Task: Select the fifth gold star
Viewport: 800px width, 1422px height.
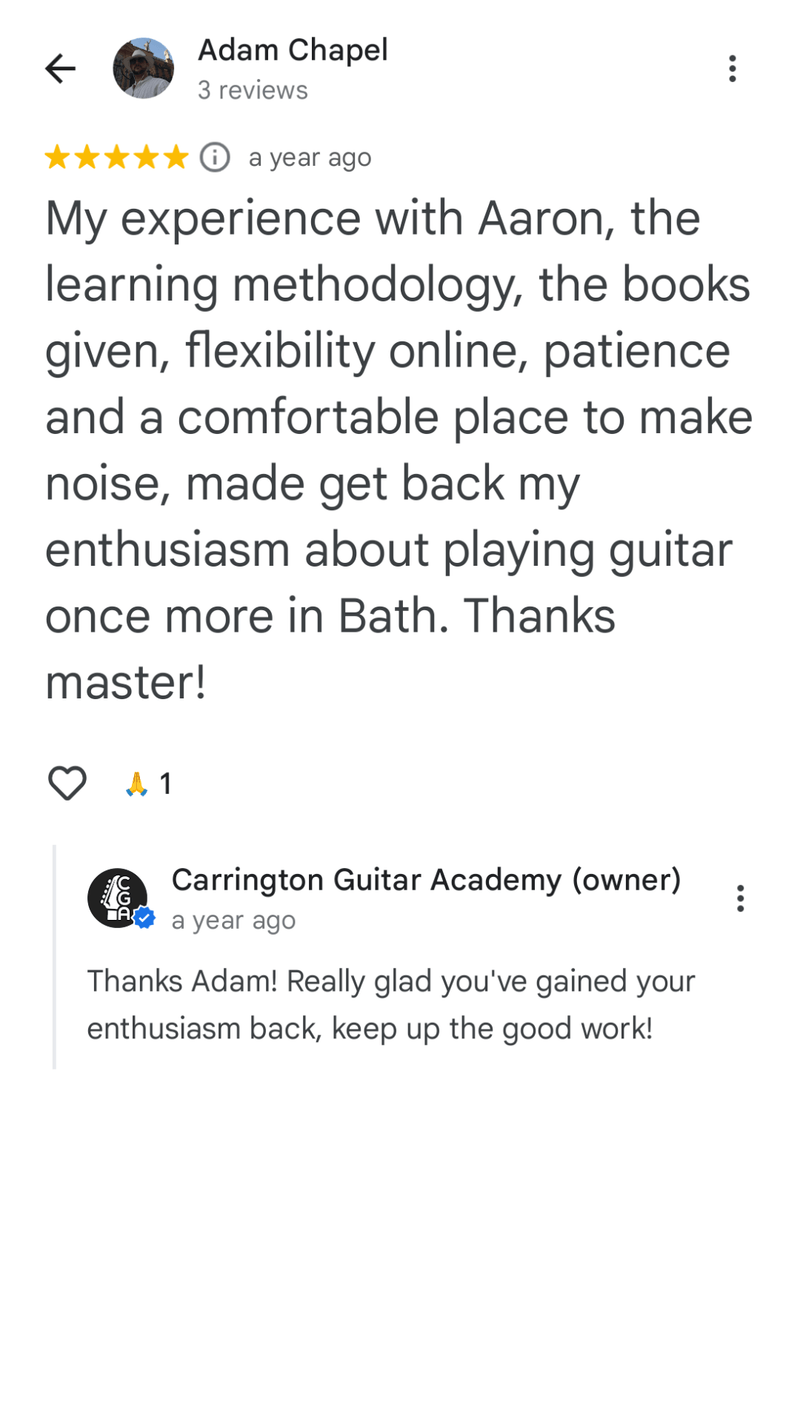Action: (x=176, y=157)
